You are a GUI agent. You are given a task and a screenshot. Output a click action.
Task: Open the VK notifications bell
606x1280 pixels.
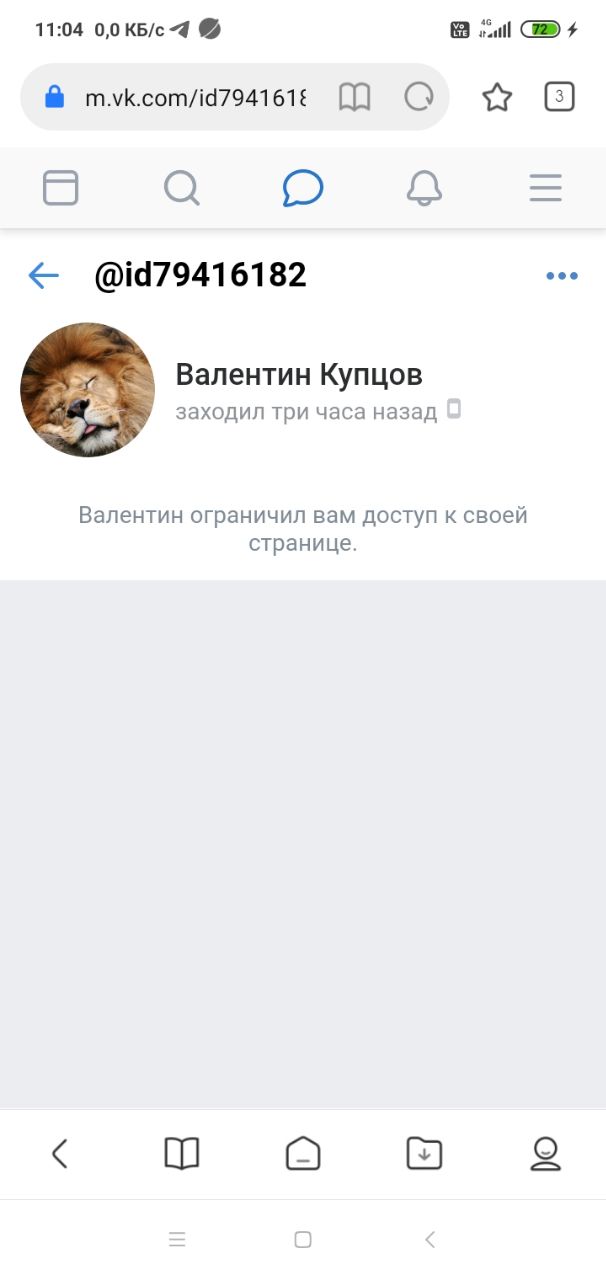click(424, 188)
